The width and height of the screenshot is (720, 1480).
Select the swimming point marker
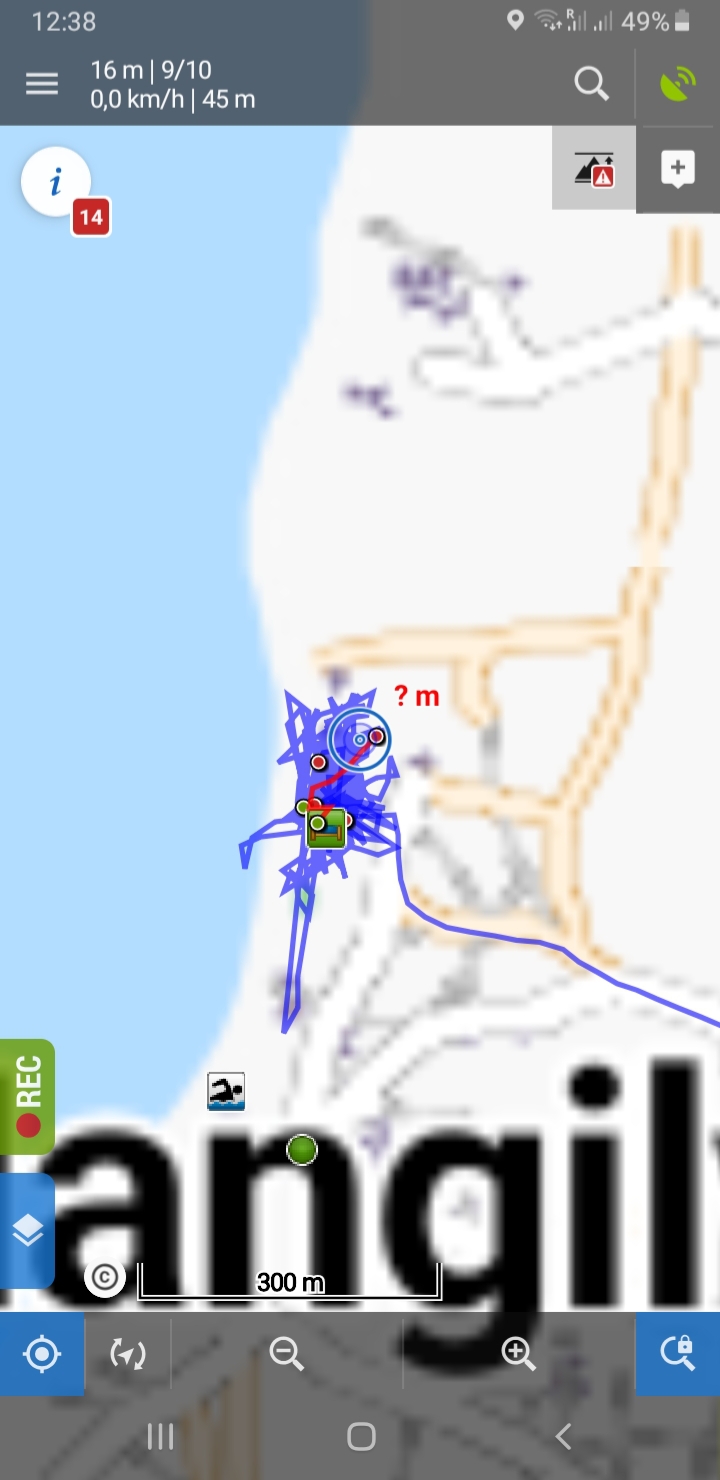(x=226, y=1092)
